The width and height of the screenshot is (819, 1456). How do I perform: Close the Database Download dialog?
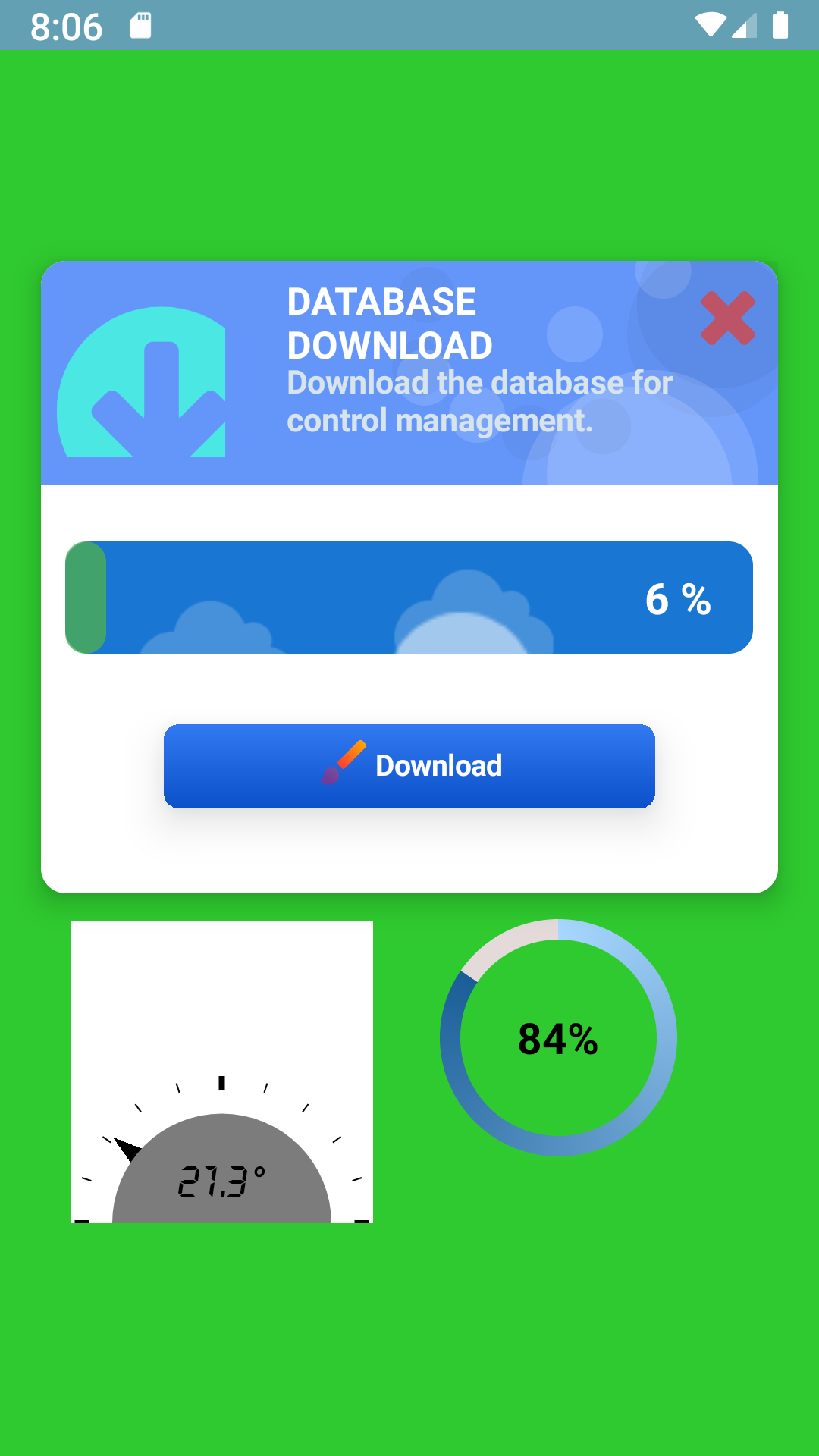(x=727, y=318)
